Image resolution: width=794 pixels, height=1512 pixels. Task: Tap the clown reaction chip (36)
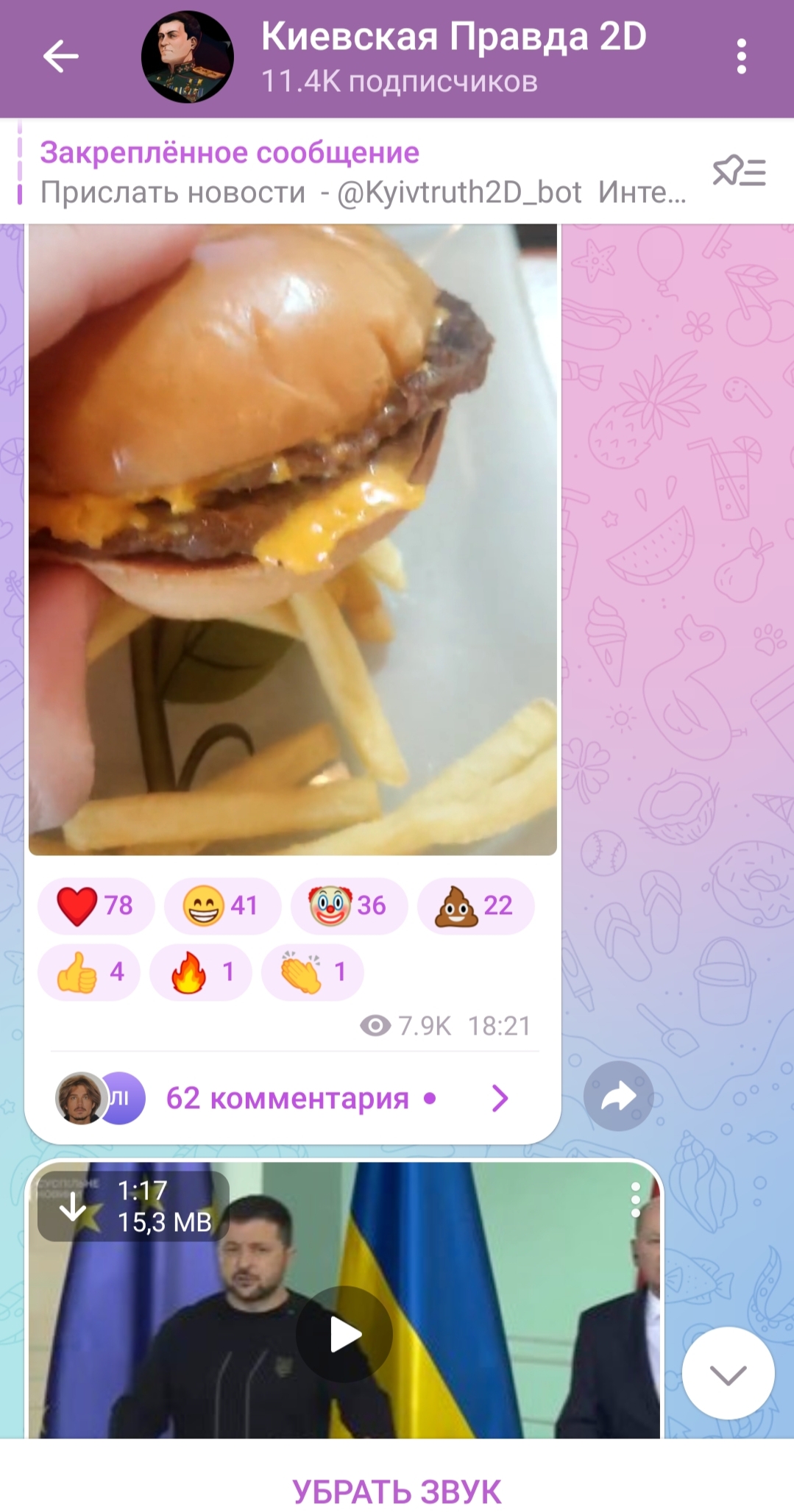point(349,905)
